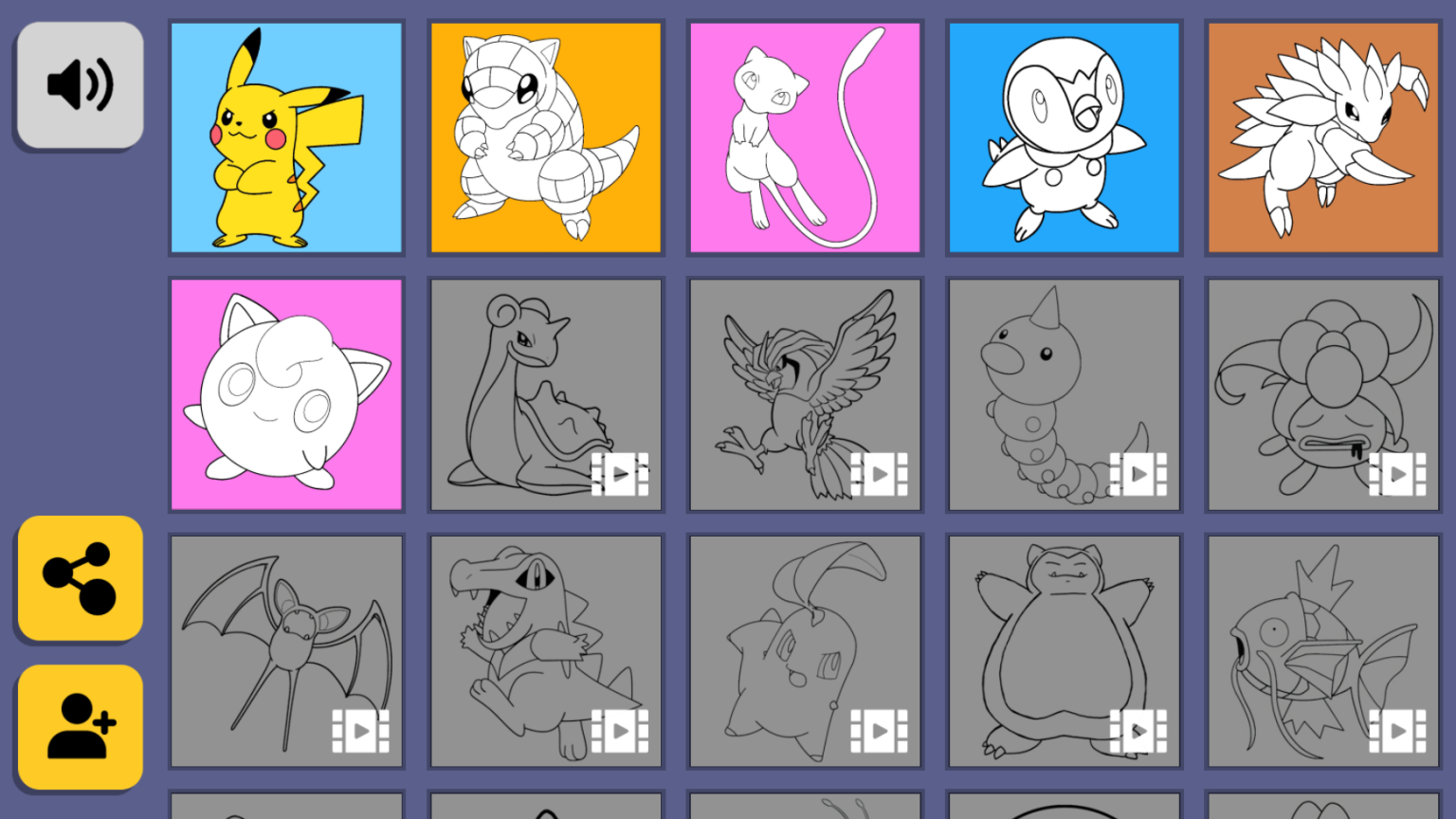Unlock the Totodile coloring page

pyautogui.click(x=546, y=651)
